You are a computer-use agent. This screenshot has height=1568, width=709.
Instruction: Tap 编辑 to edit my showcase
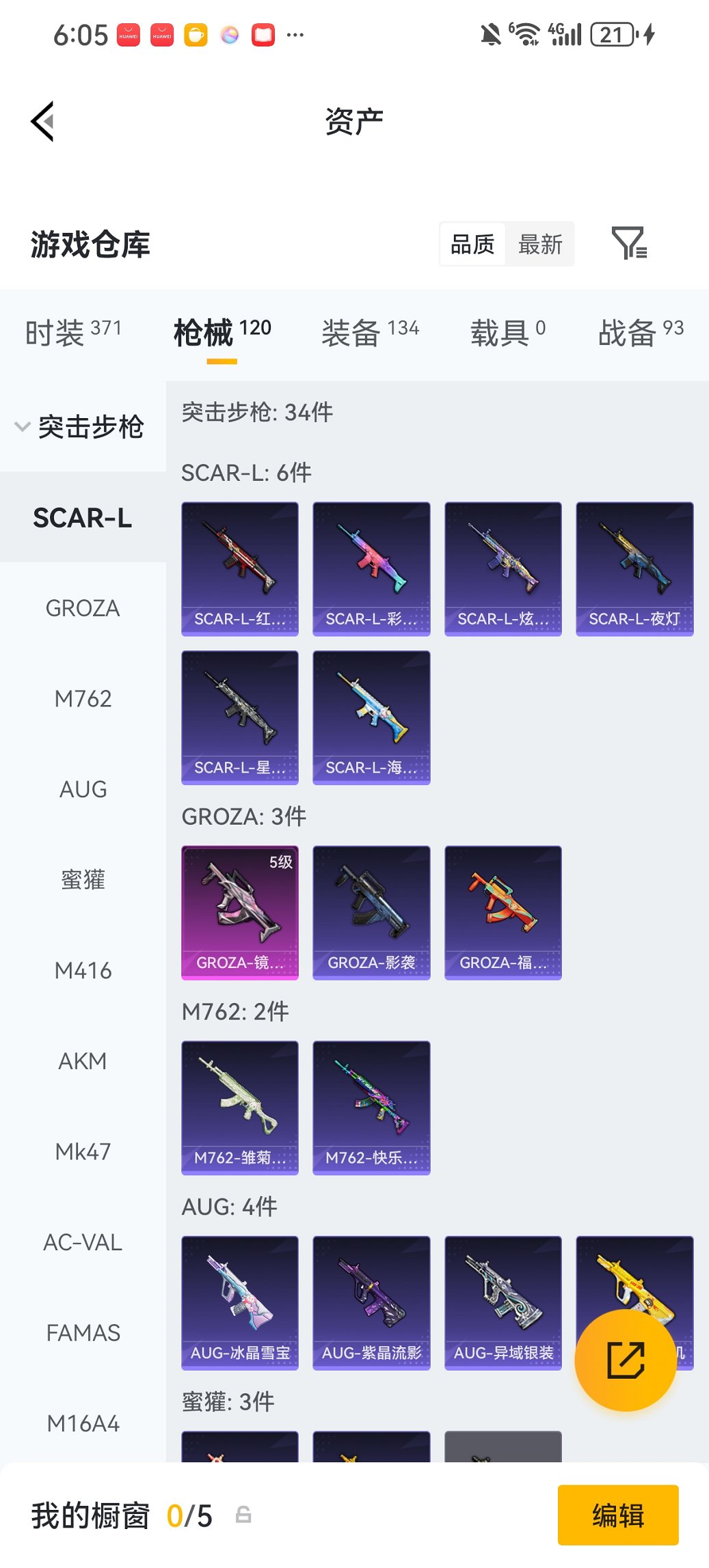click(617, 1515)
